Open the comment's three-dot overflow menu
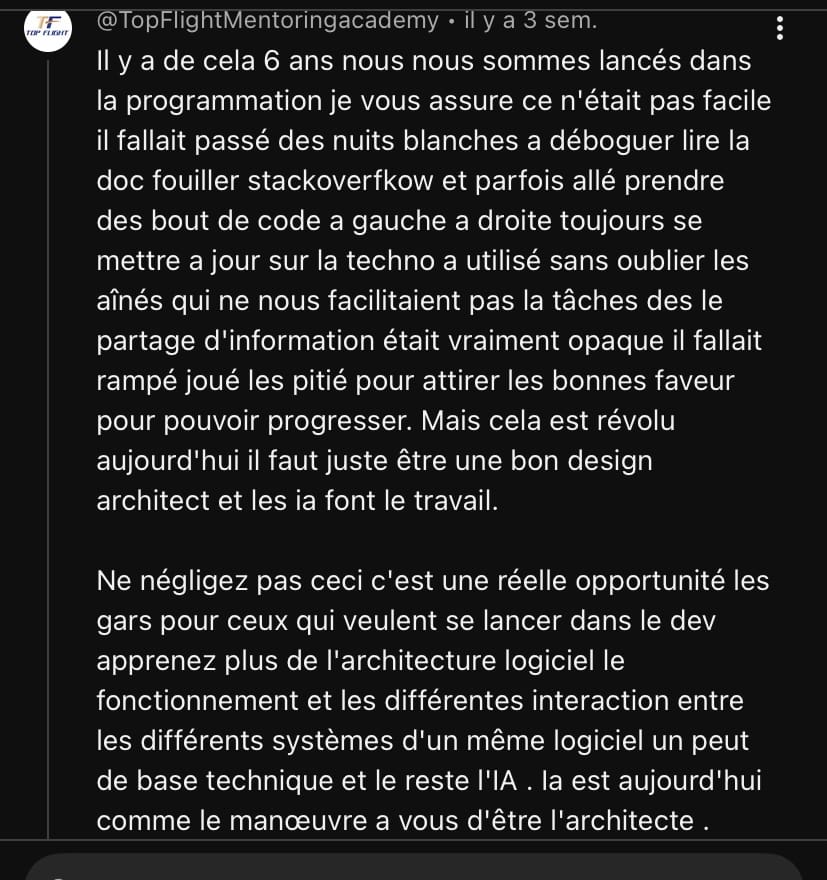This screenshot has height=880, width=827. tap(779, 28)
